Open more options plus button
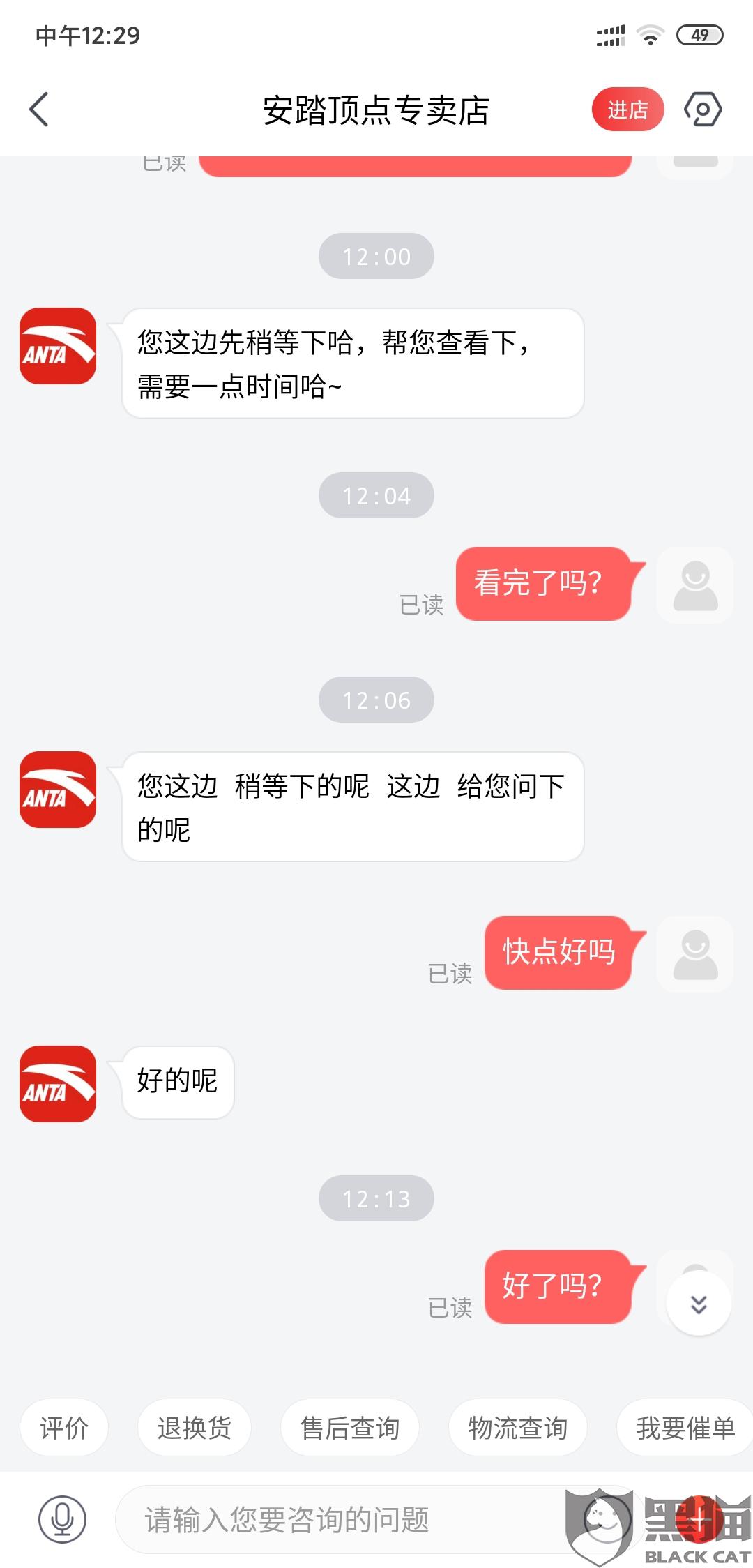 tap(701, 1518)
